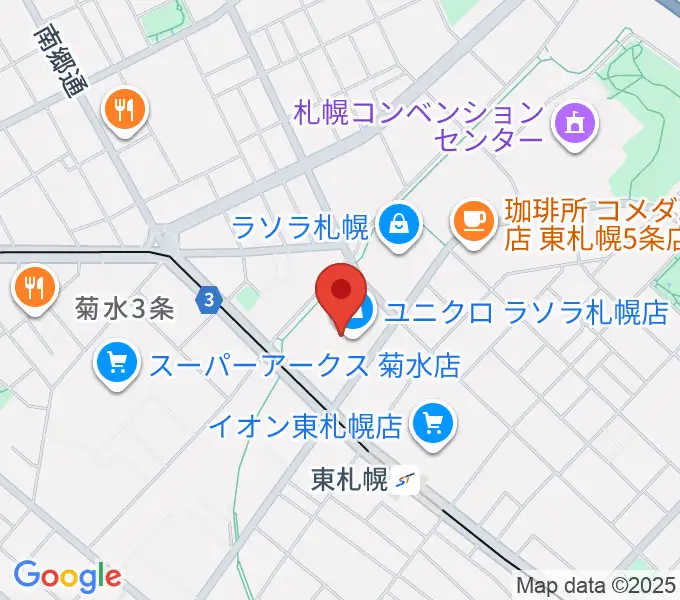Open the スーパーアークス 菊水店 cart marker

click(119, 364)
